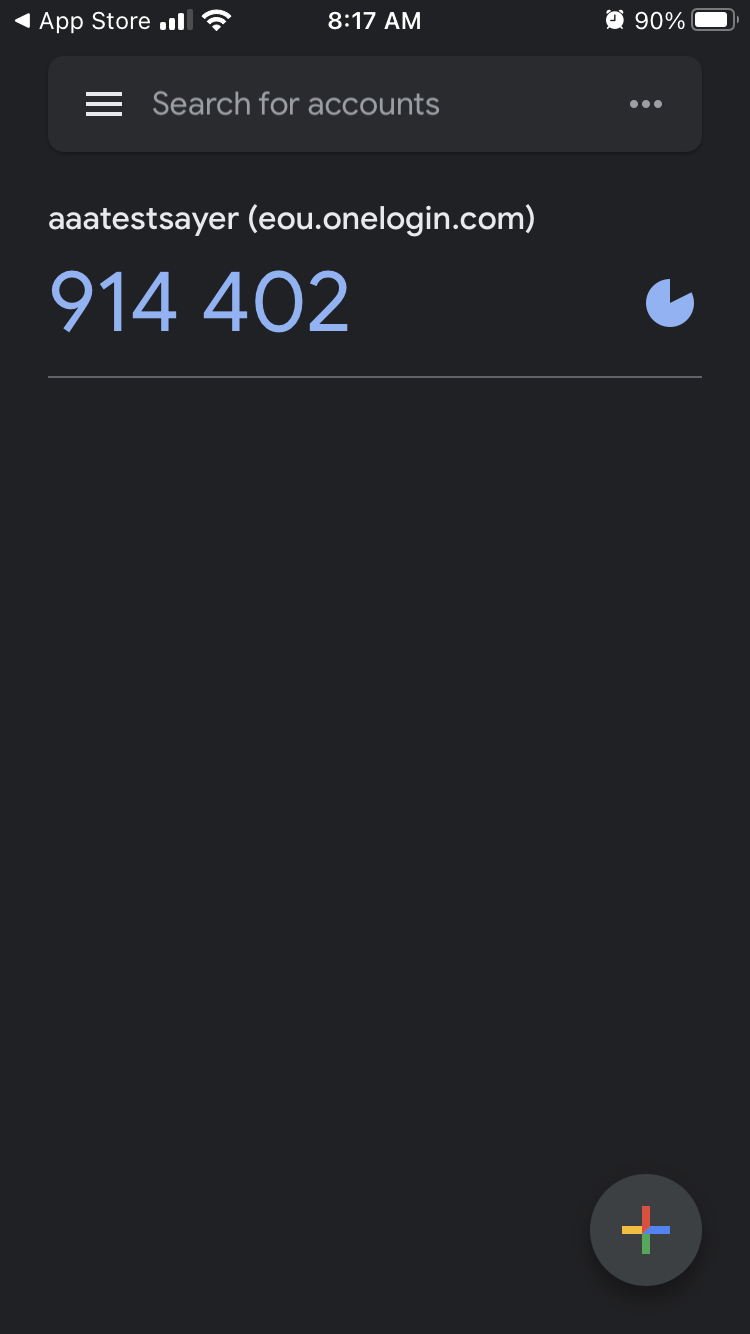Tap the circular countdown progress indicator
Viewport: 750px width, 1334px height.
(x=670, y=302)
